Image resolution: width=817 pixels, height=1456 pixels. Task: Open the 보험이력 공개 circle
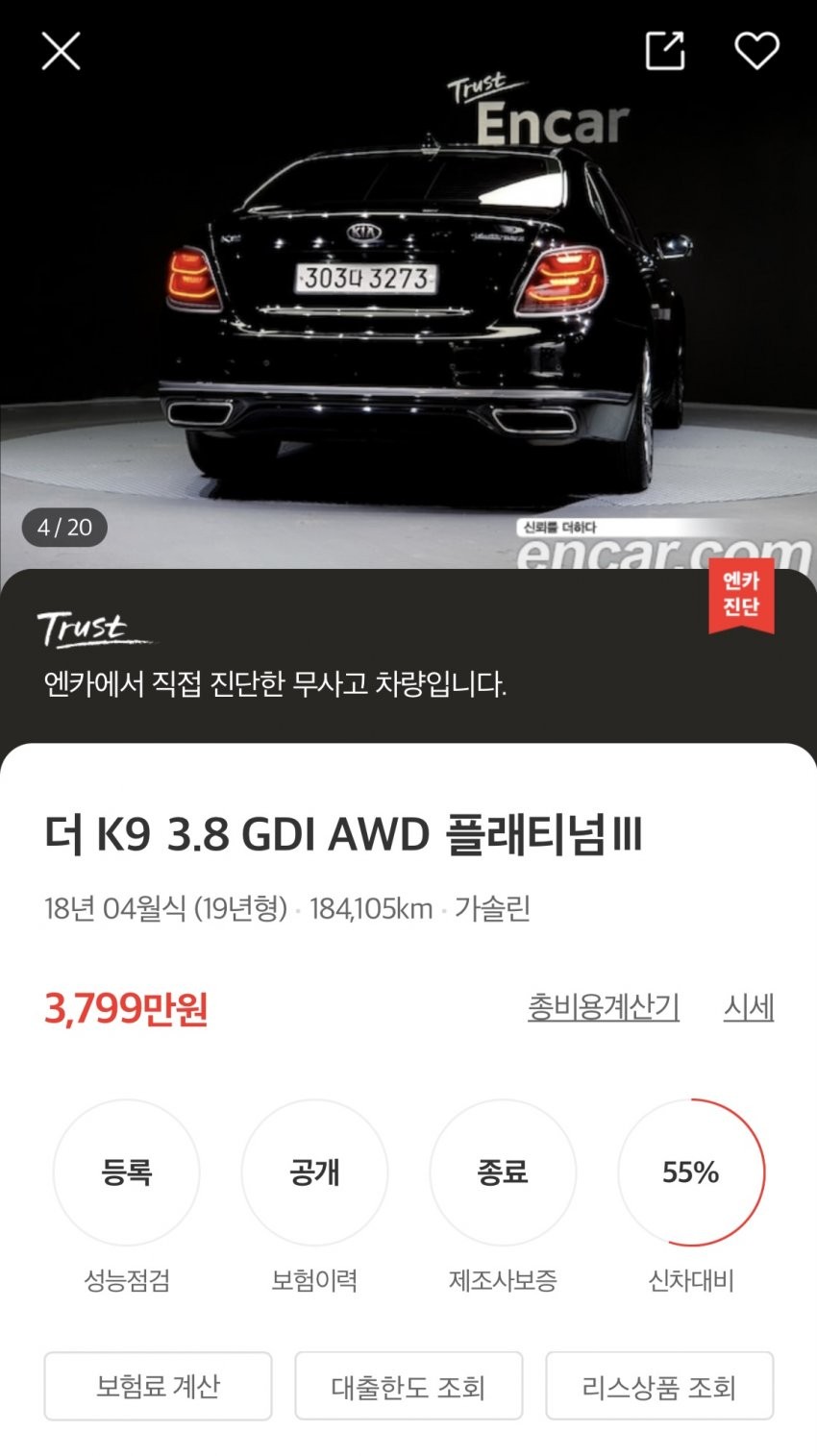coord(315,1172)
